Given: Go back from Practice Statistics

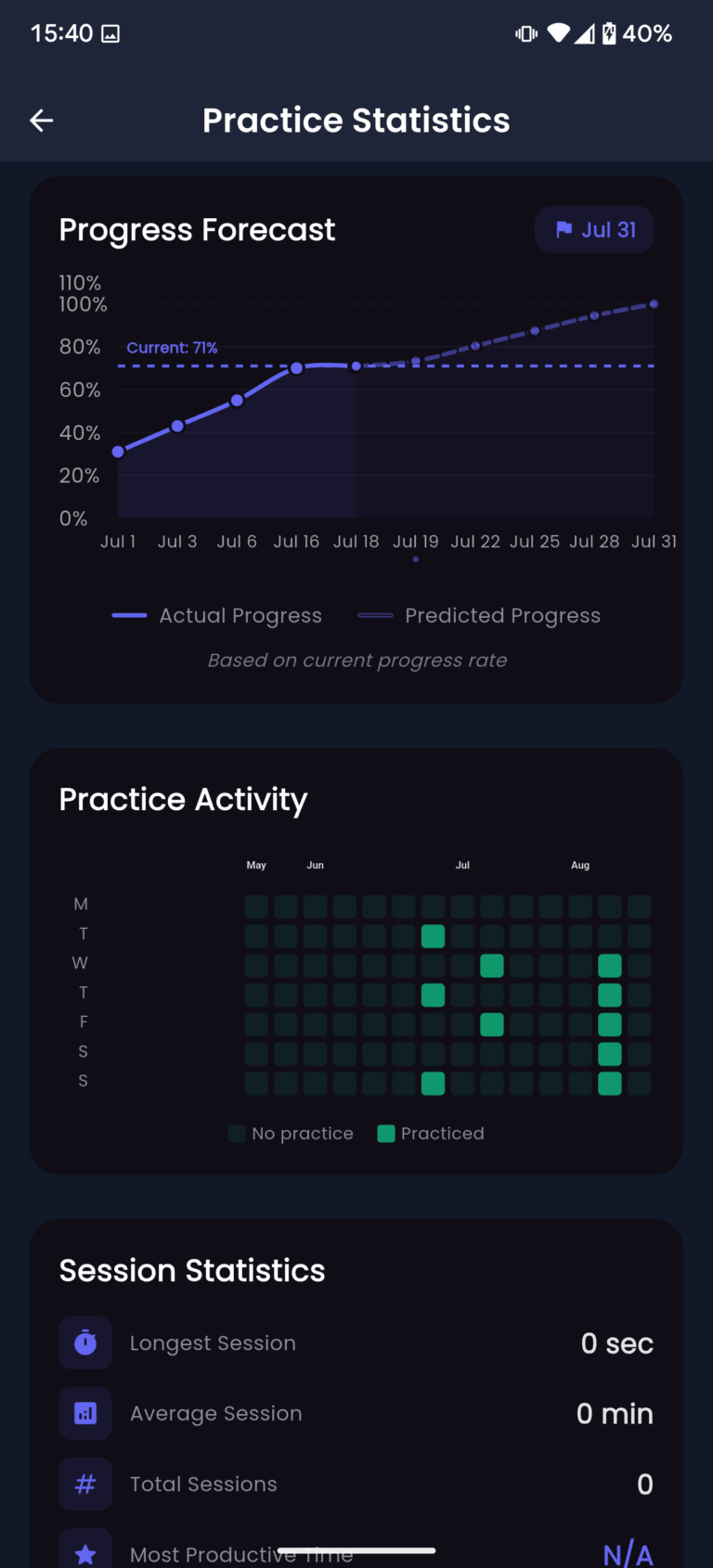Looking at the screenshot, I should click(42, 121).
